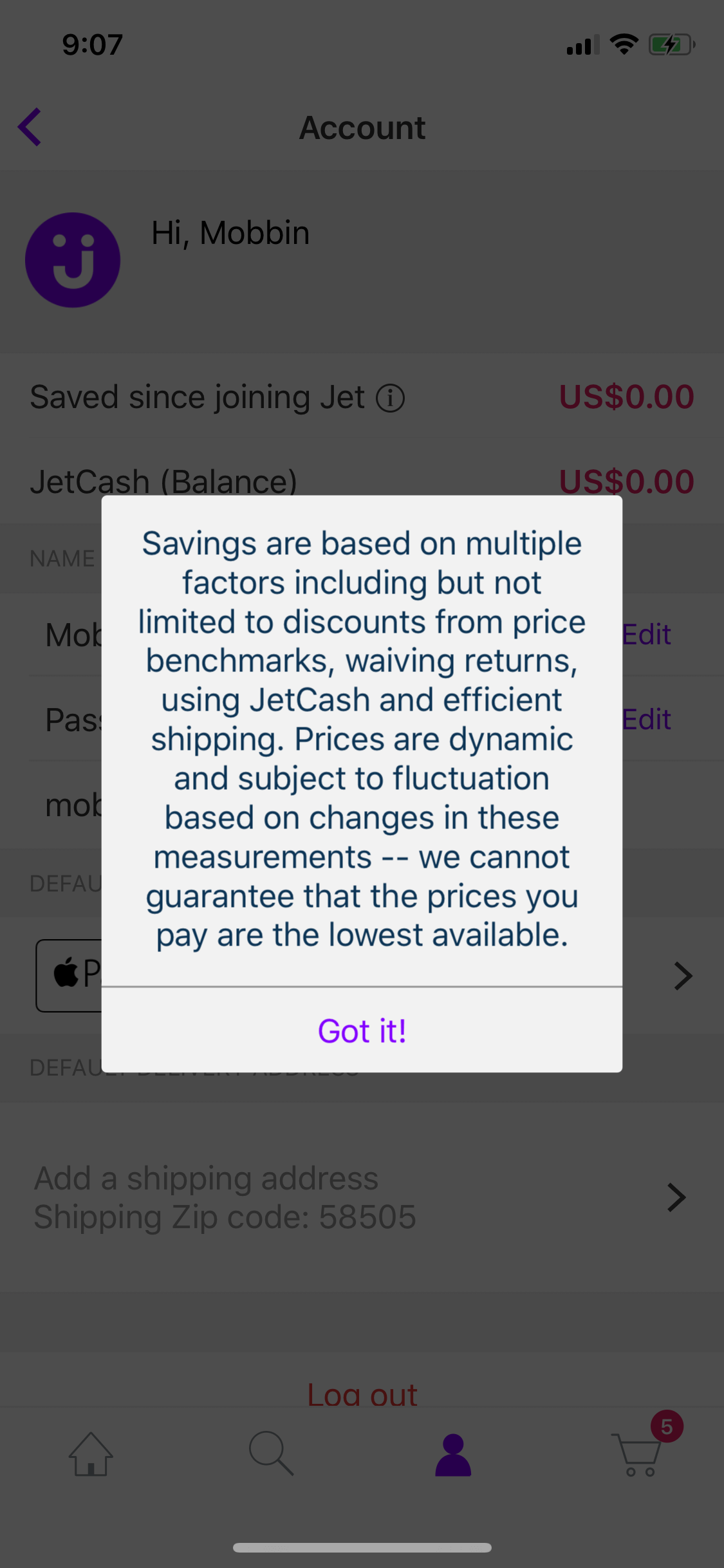This screenshot has height=1568, width=724.
Task: Go back with the purple arrow
Action: point(30,127)
